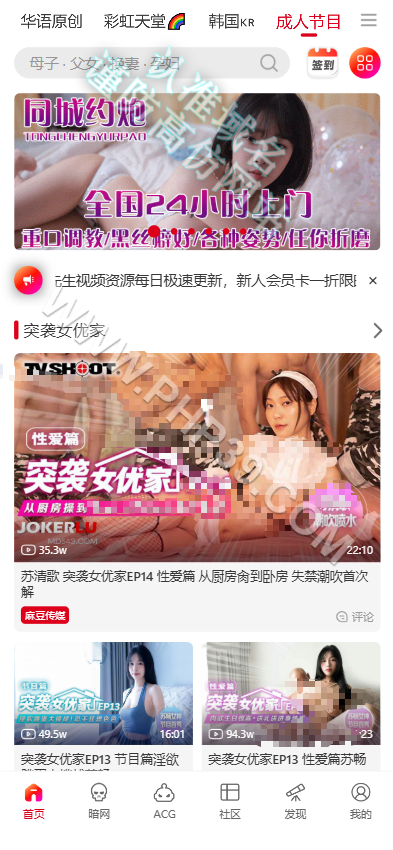The image size is (393, 850).
Task: Open the promotional banner under the search box
Action: [x=197, y=171]
